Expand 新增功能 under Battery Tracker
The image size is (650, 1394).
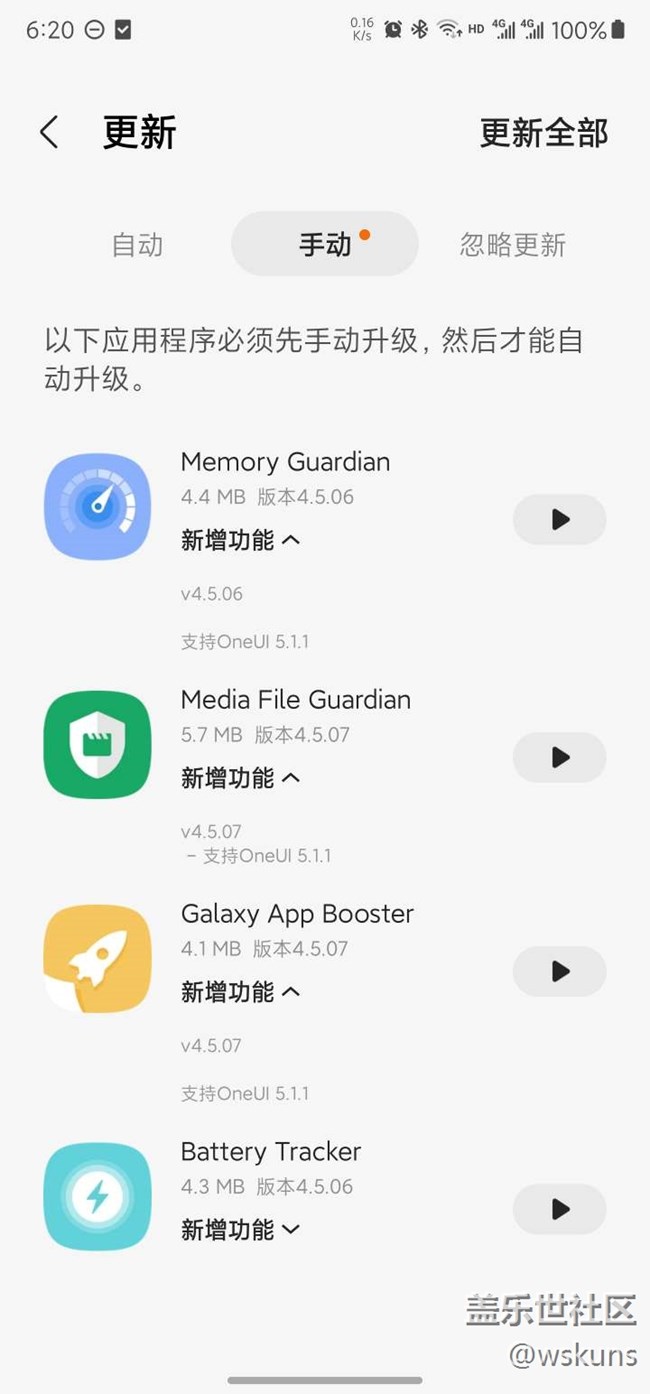click(x=240, y=1230)
